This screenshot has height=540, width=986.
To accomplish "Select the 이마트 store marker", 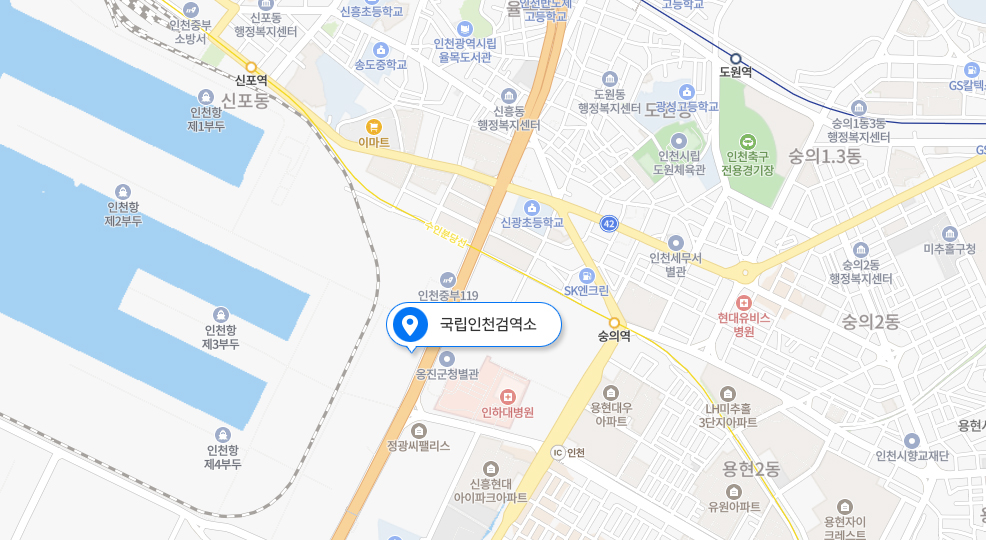I will (x=374, y=127).
